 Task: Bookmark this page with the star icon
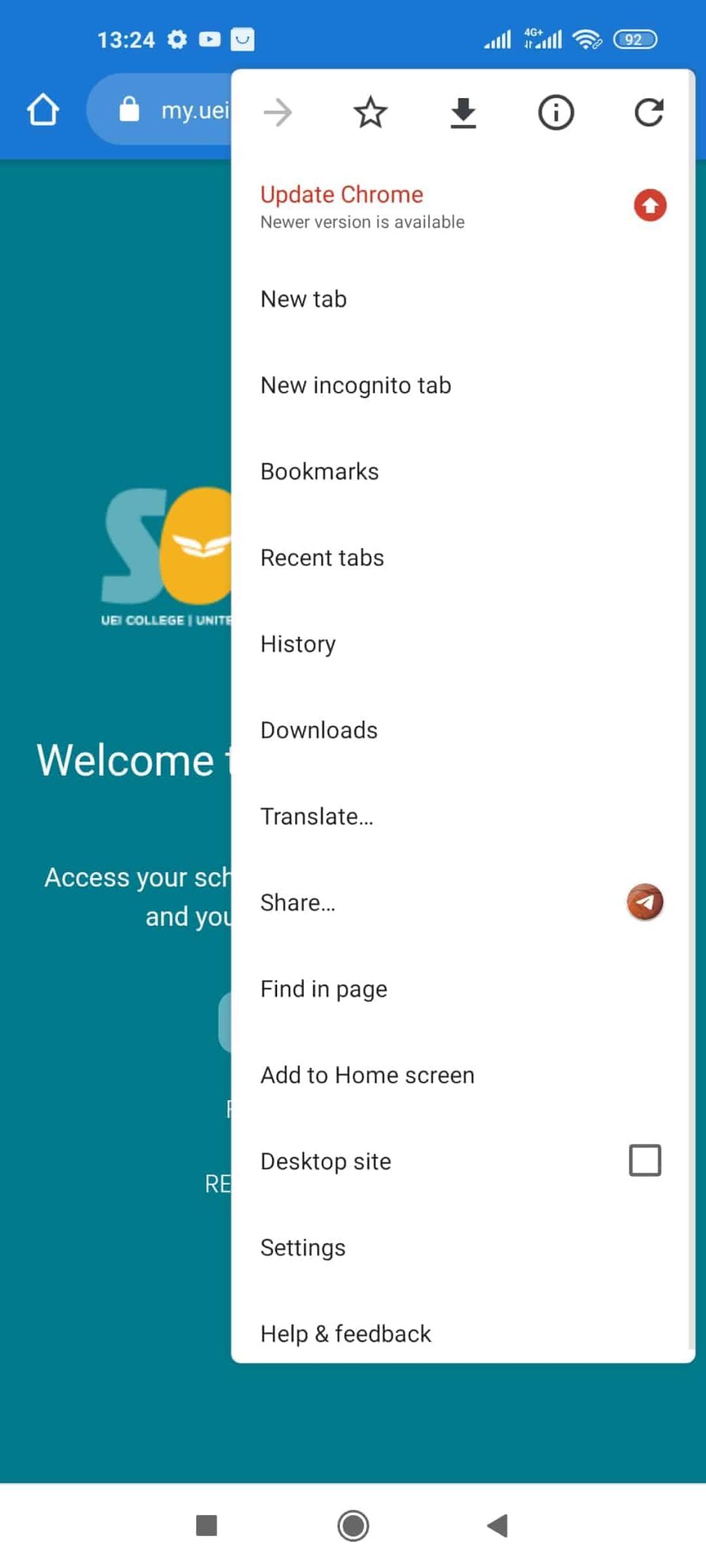[371, 113]
